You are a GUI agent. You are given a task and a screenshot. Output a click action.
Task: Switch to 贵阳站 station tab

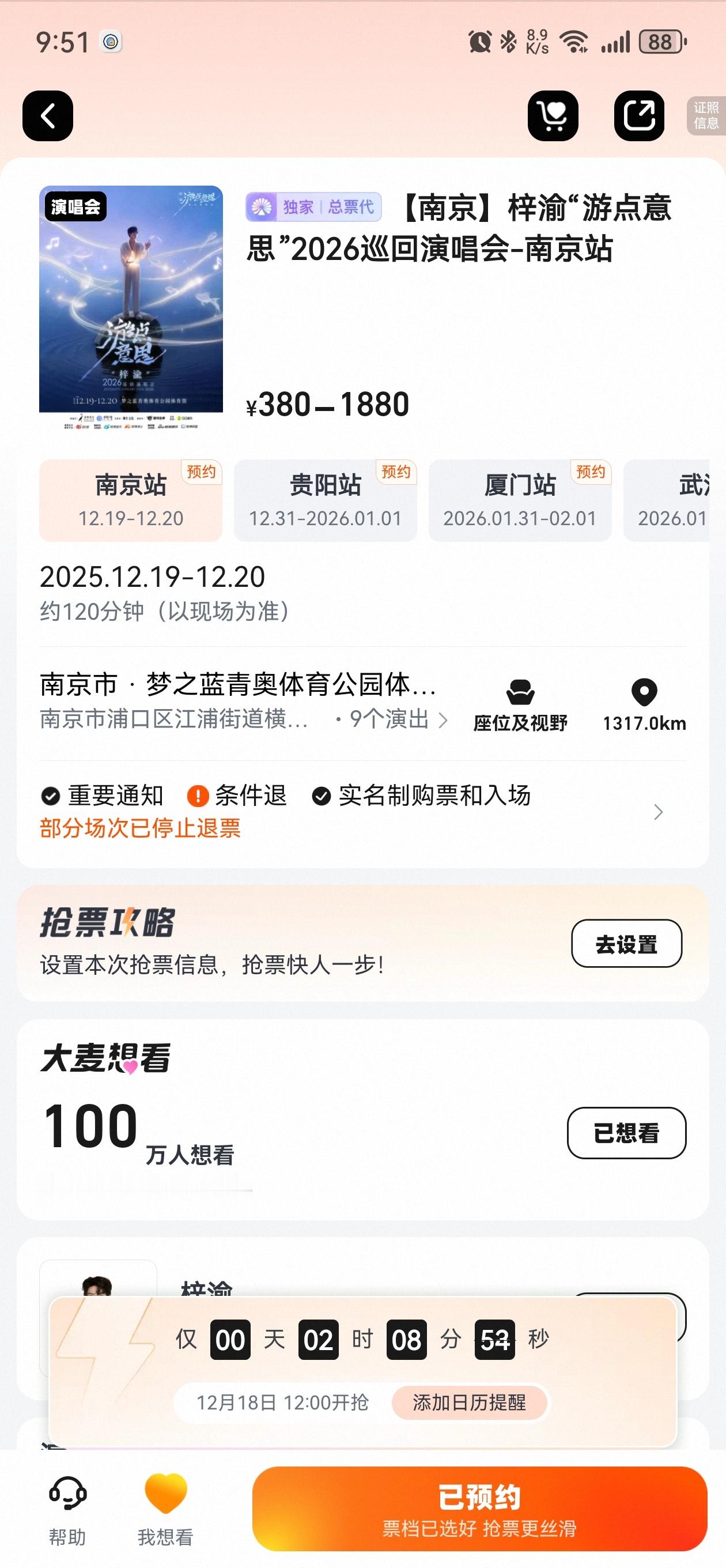pos(326,499)
